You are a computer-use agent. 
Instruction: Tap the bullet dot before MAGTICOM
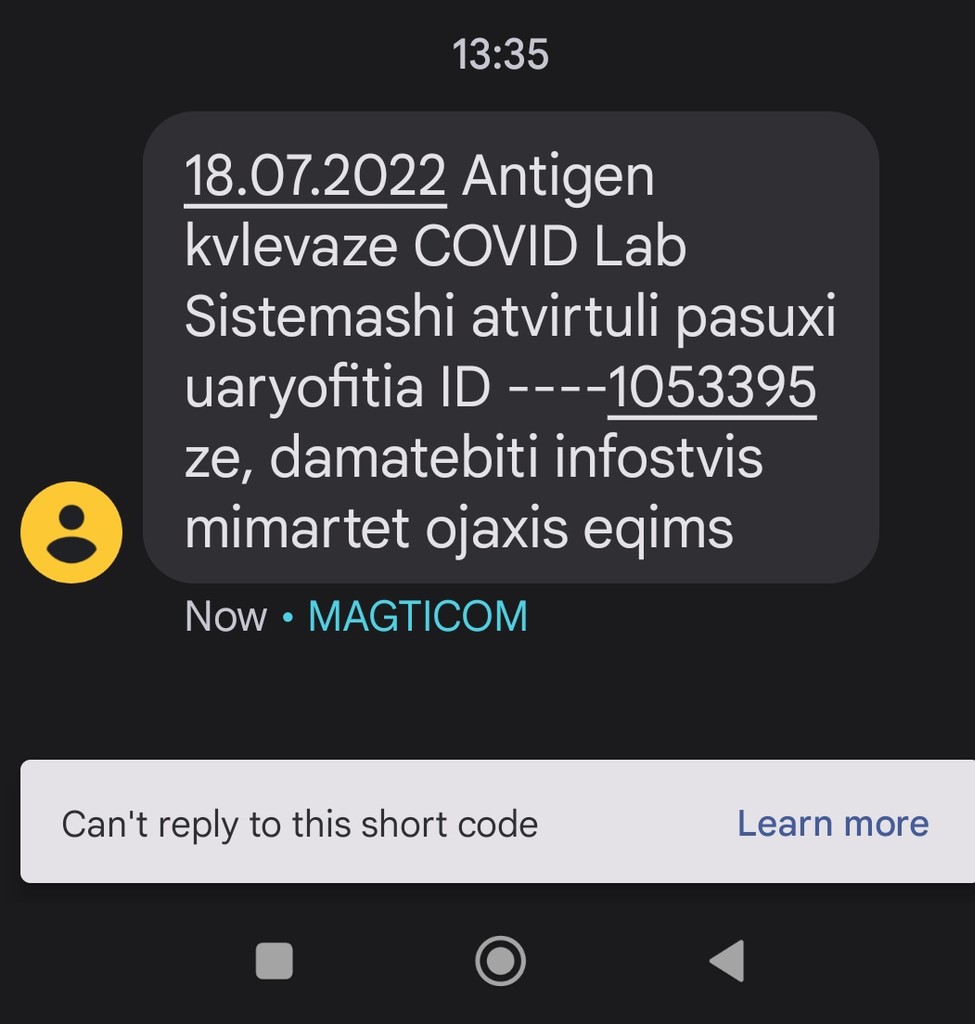click(x=288, y=617)
